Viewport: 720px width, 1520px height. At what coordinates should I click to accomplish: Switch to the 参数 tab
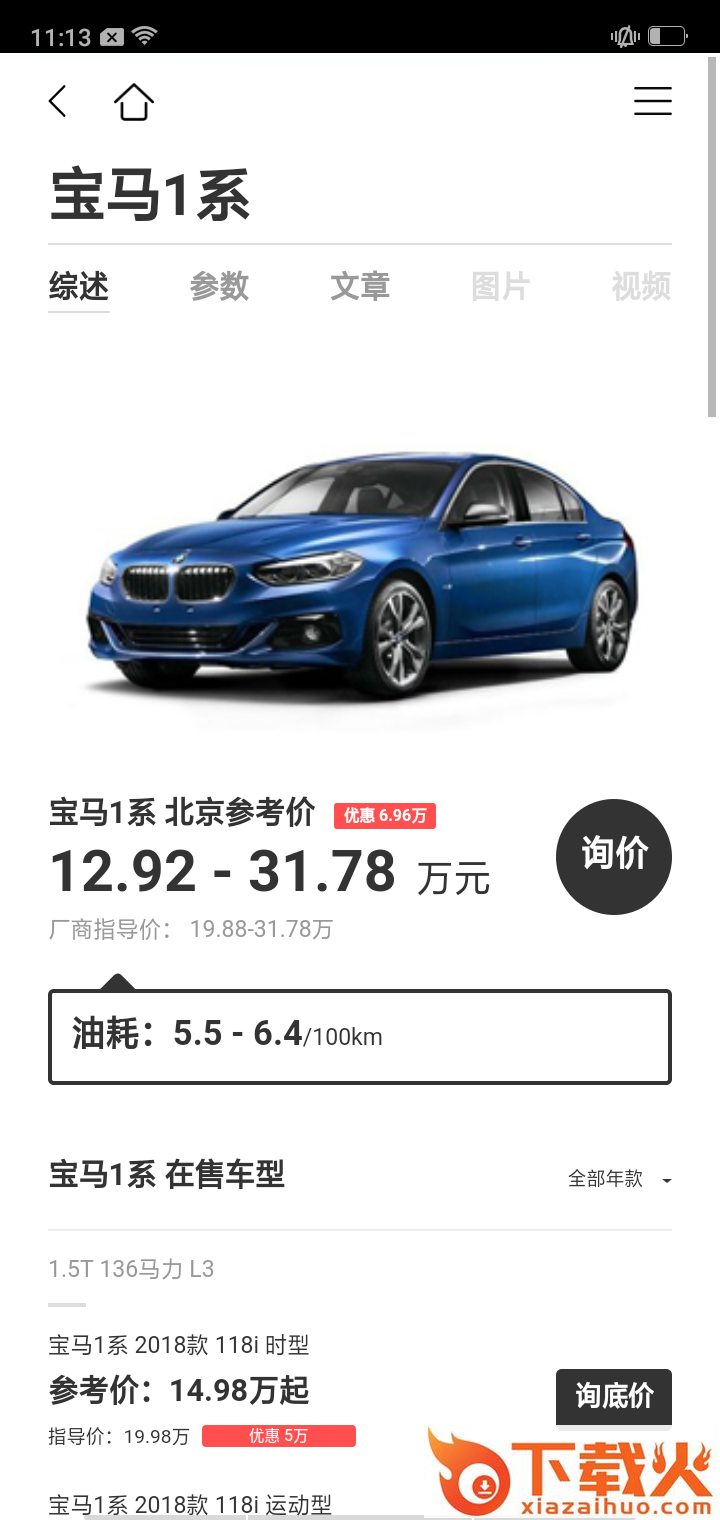click(219, 287)
